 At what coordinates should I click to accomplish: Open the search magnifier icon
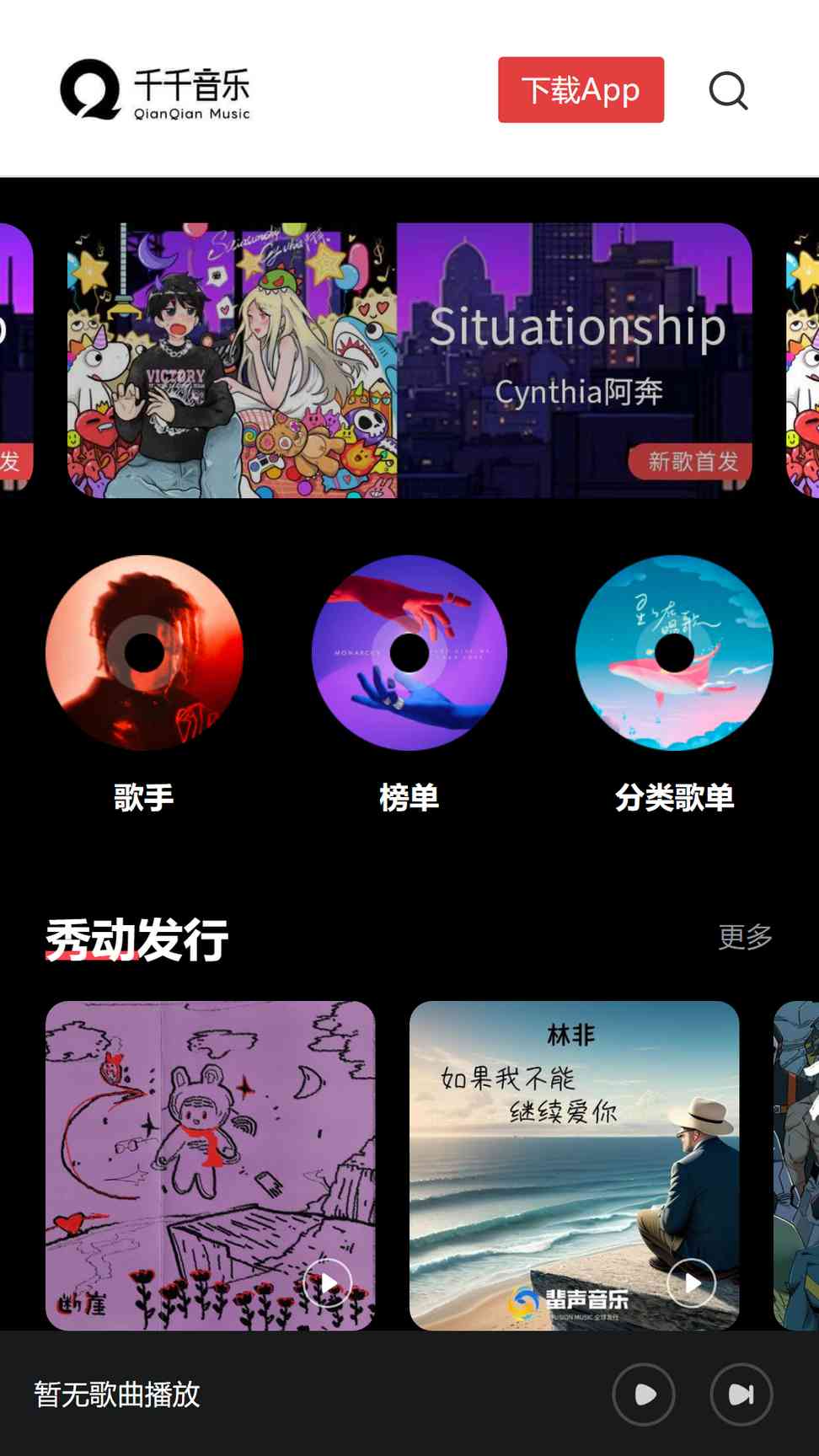tap(728, 90)
